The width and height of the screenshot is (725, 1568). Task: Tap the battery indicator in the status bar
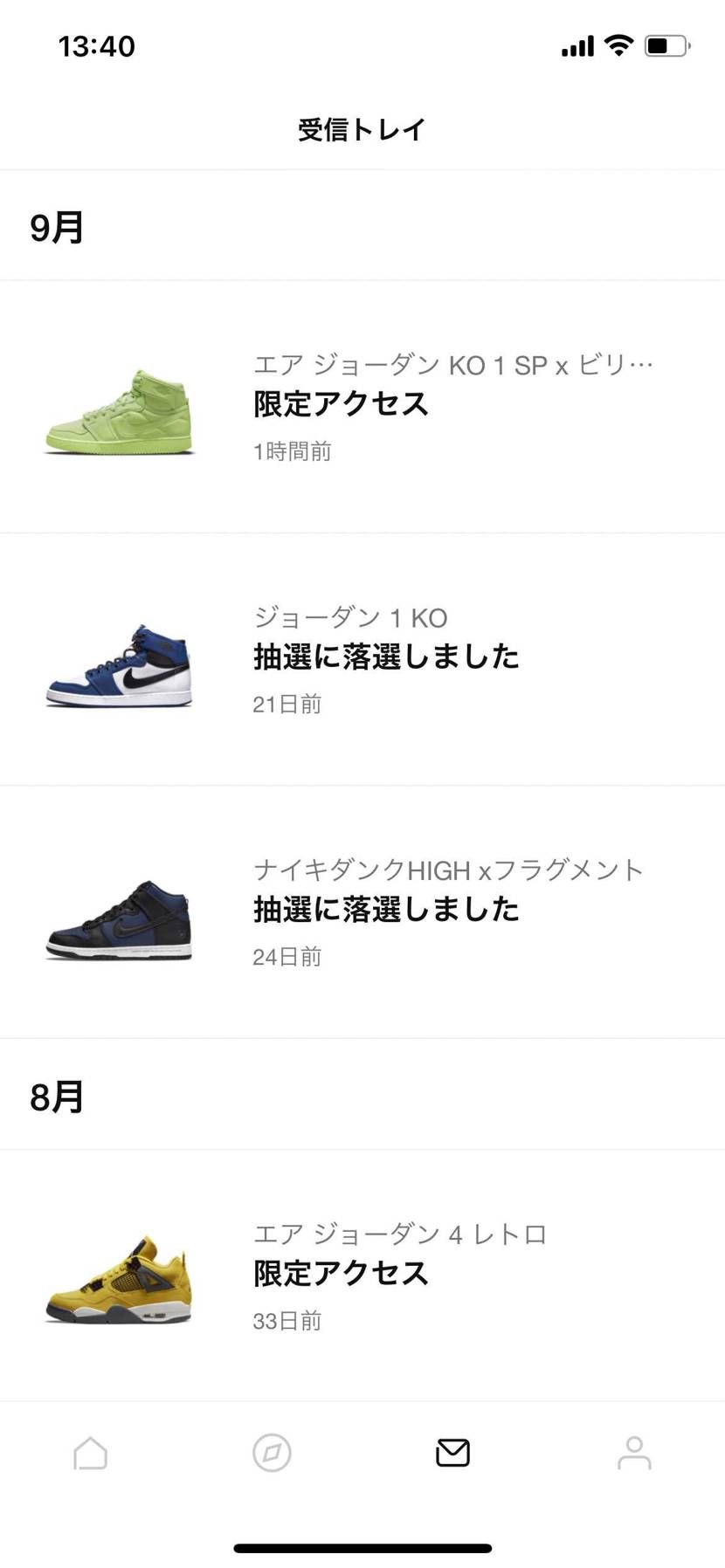point(661,45)
